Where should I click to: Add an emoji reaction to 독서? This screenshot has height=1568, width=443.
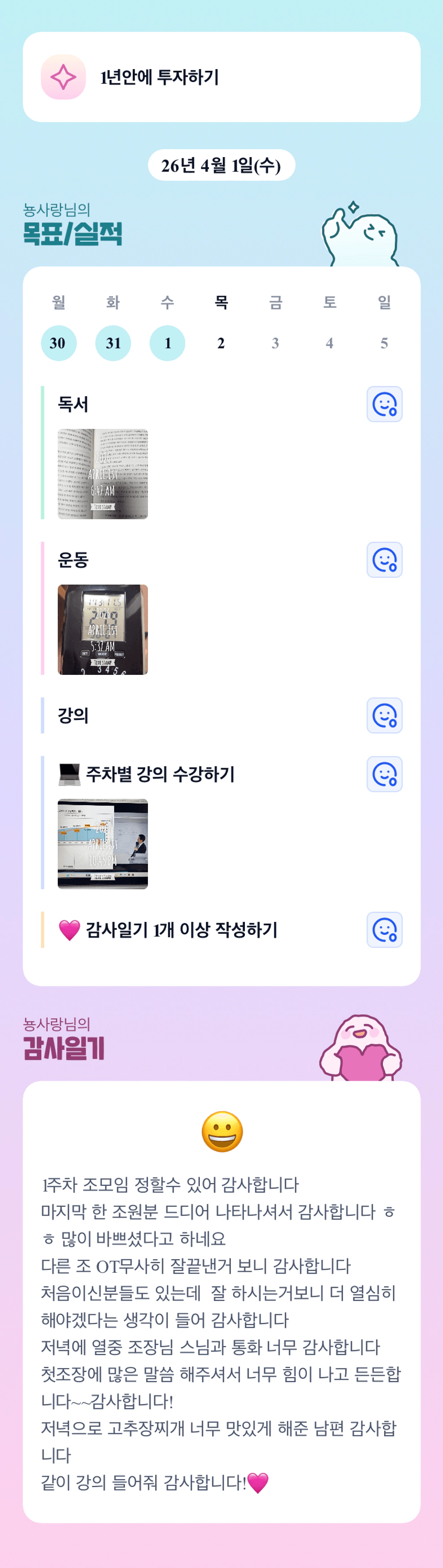[384, 404]
